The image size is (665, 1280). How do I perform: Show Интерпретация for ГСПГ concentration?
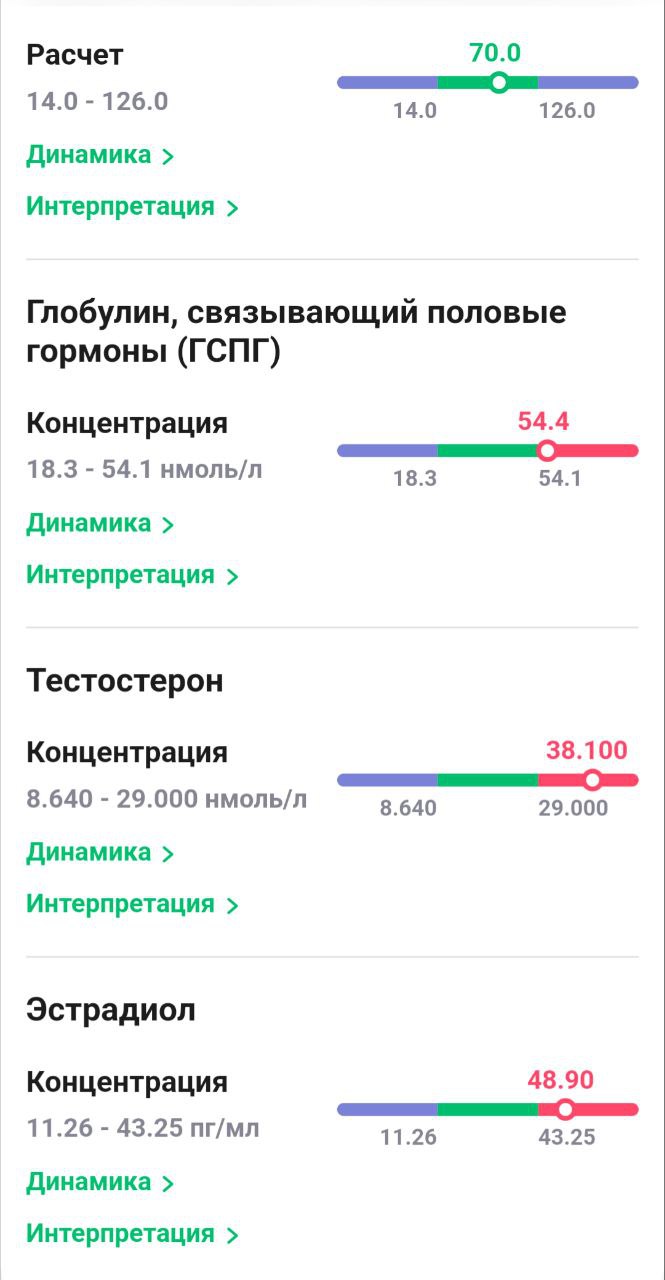point(131,575)
